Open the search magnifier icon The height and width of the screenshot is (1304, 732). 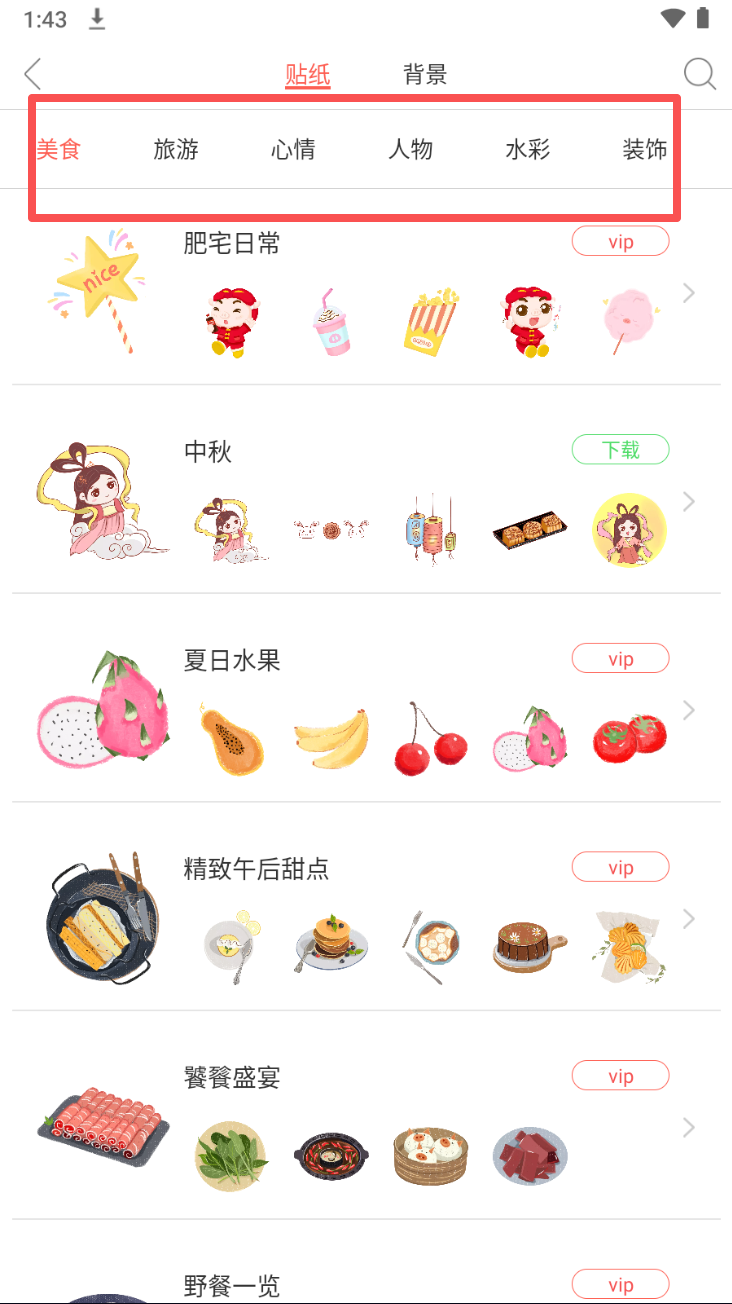(699, 74)
